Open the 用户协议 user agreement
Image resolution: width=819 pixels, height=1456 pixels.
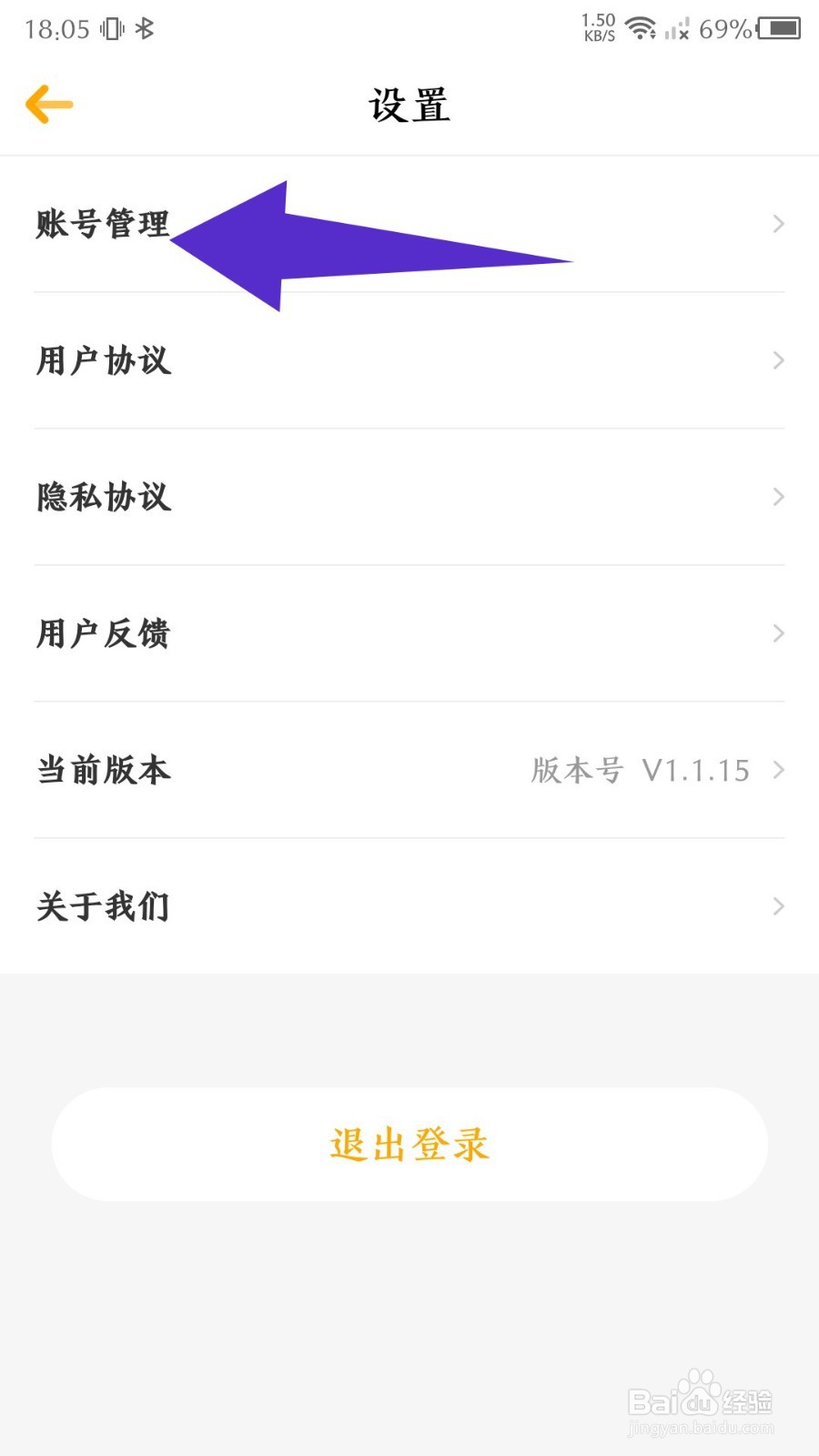[x=103, y=360]
